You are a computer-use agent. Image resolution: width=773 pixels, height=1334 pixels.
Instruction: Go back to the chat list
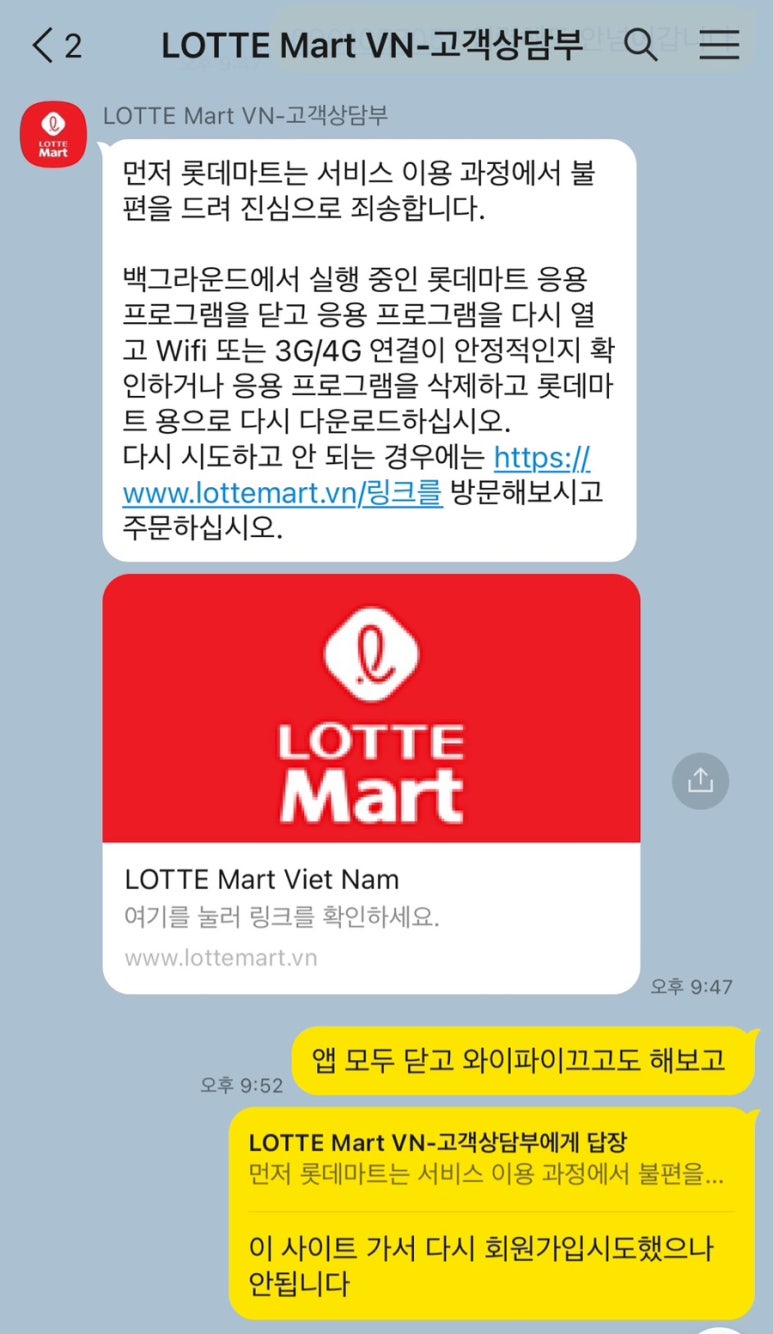click(44, 46)
